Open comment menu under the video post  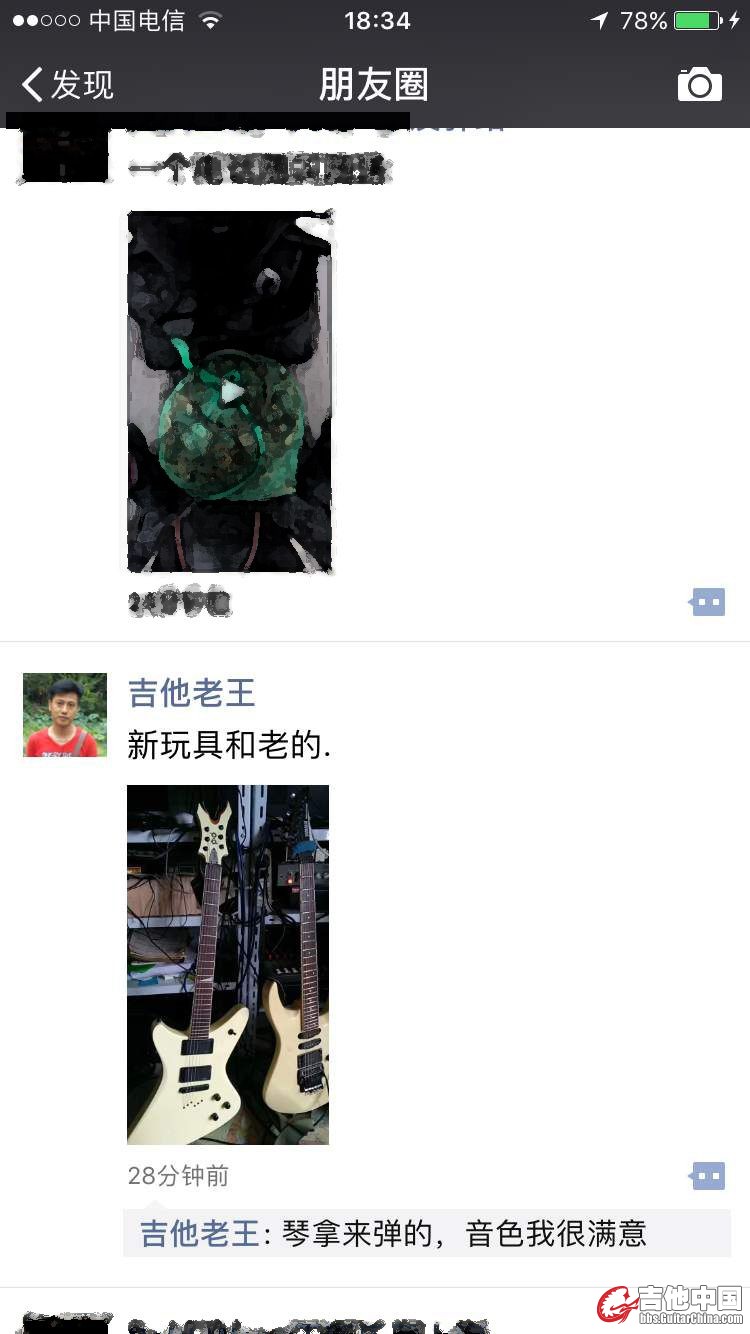(x=708, y=602)
